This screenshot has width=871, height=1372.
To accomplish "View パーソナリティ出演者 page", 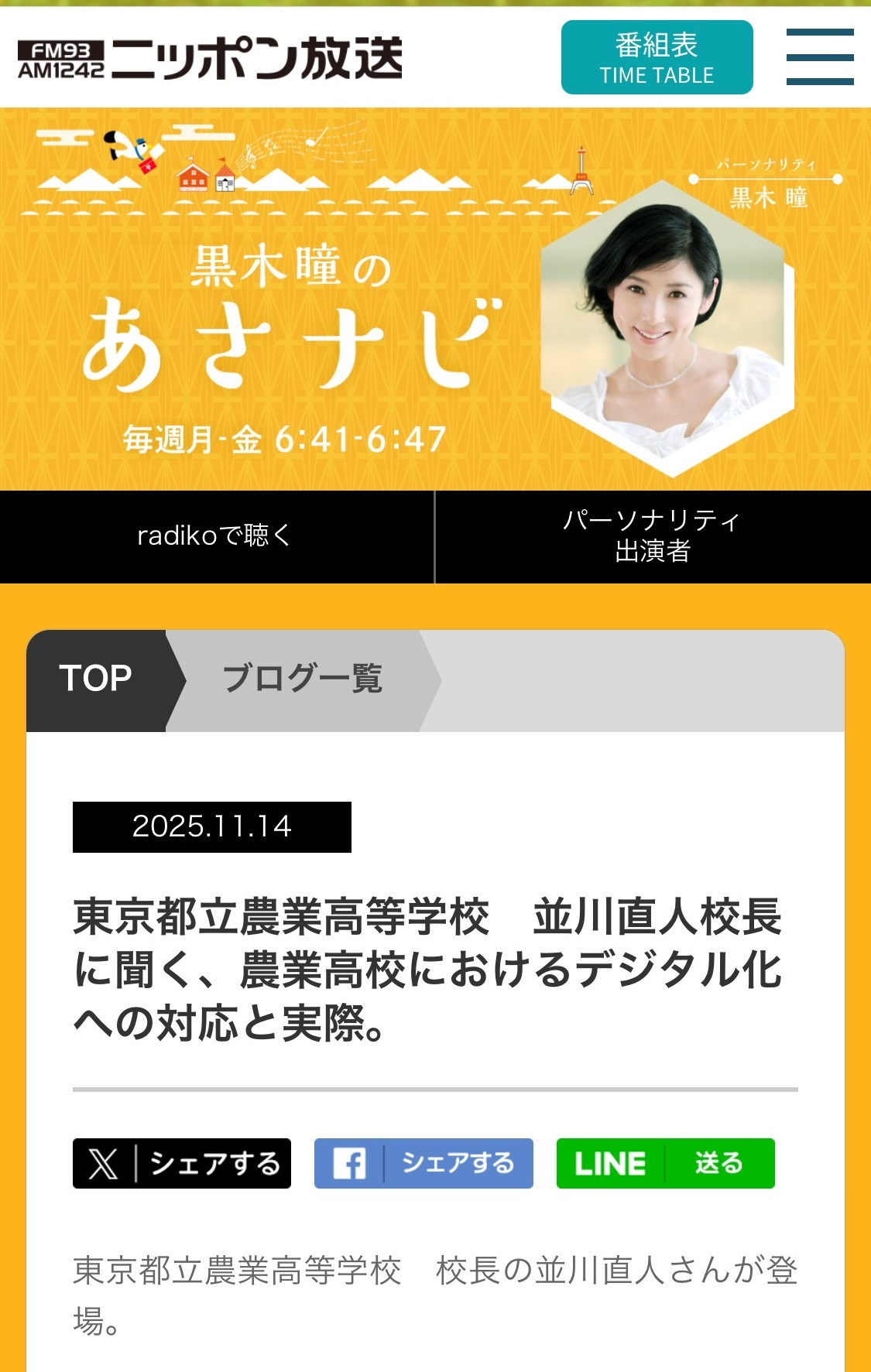I will click(653, 536).
